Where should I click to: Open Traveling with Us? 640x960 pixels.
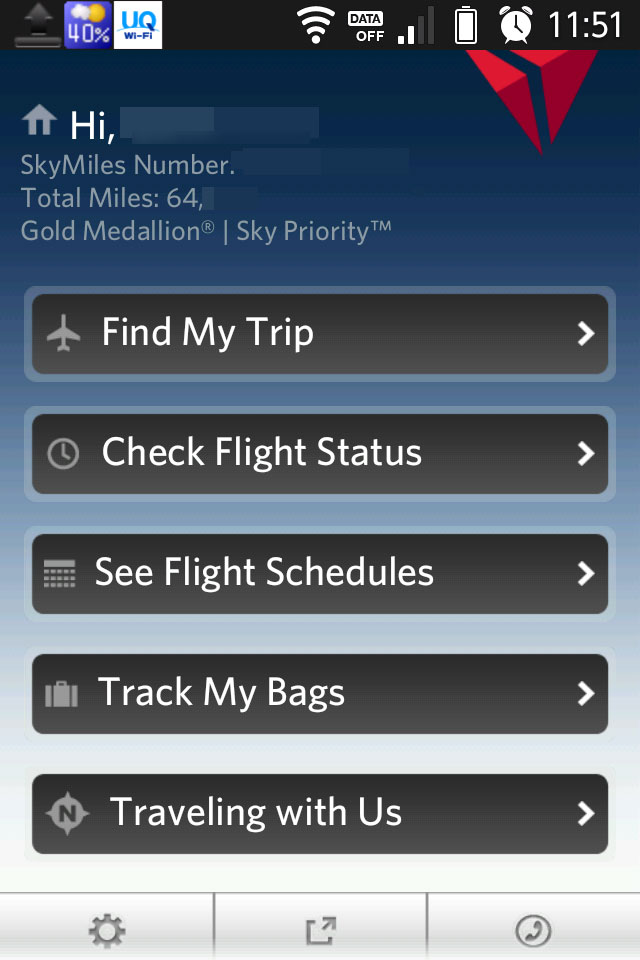click(320, 814)
